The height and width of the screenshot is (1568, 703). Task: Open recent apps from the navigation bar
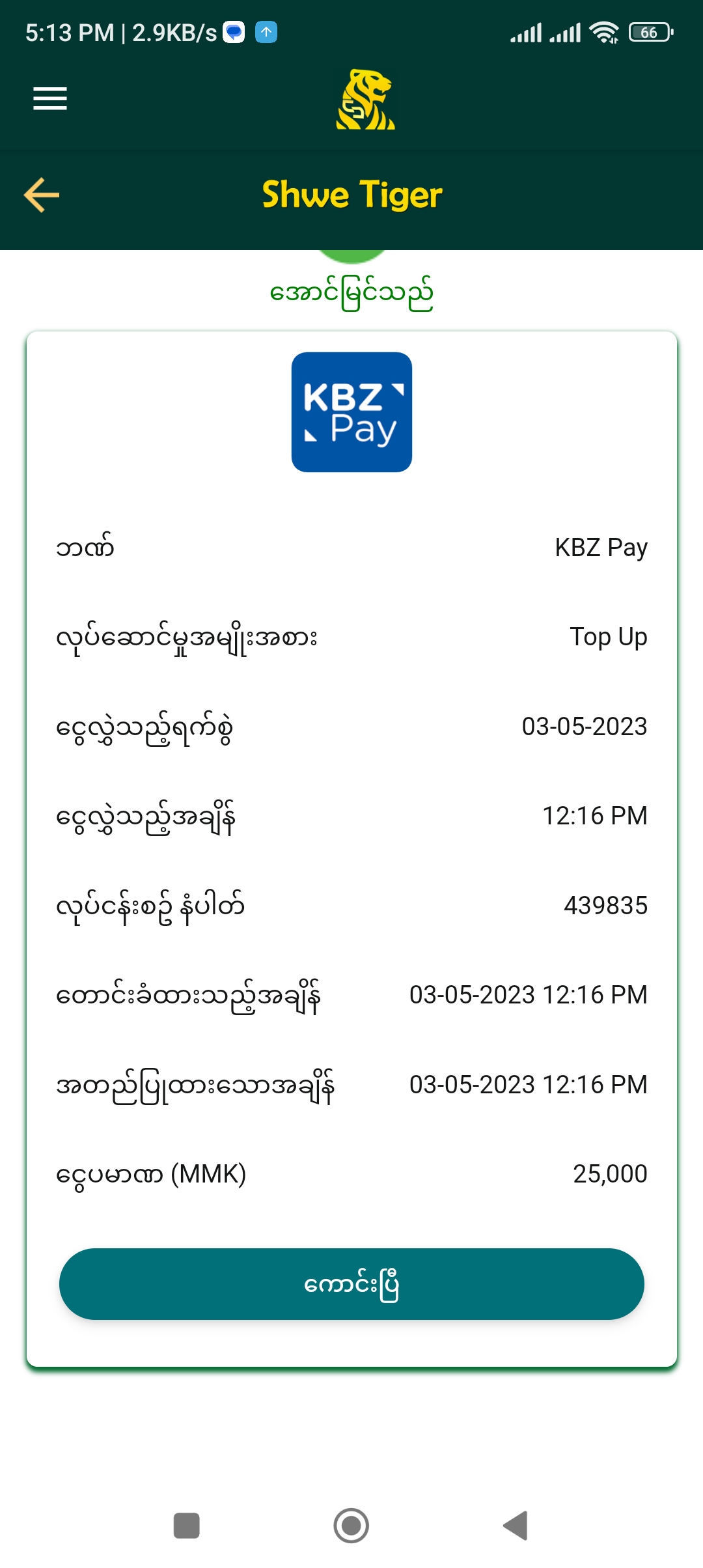point(186,1526)
